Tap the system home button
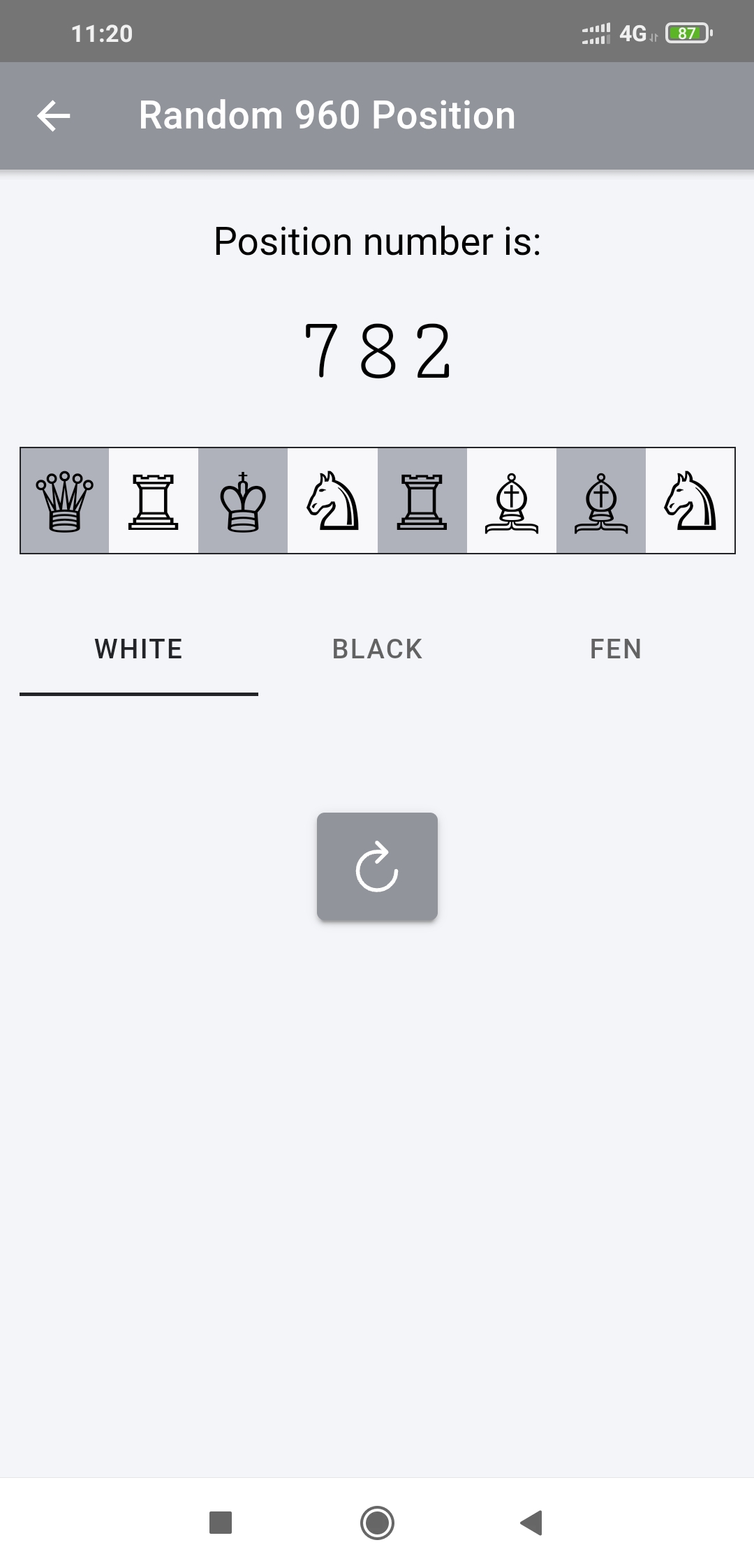 click(x=377, y=1523)
